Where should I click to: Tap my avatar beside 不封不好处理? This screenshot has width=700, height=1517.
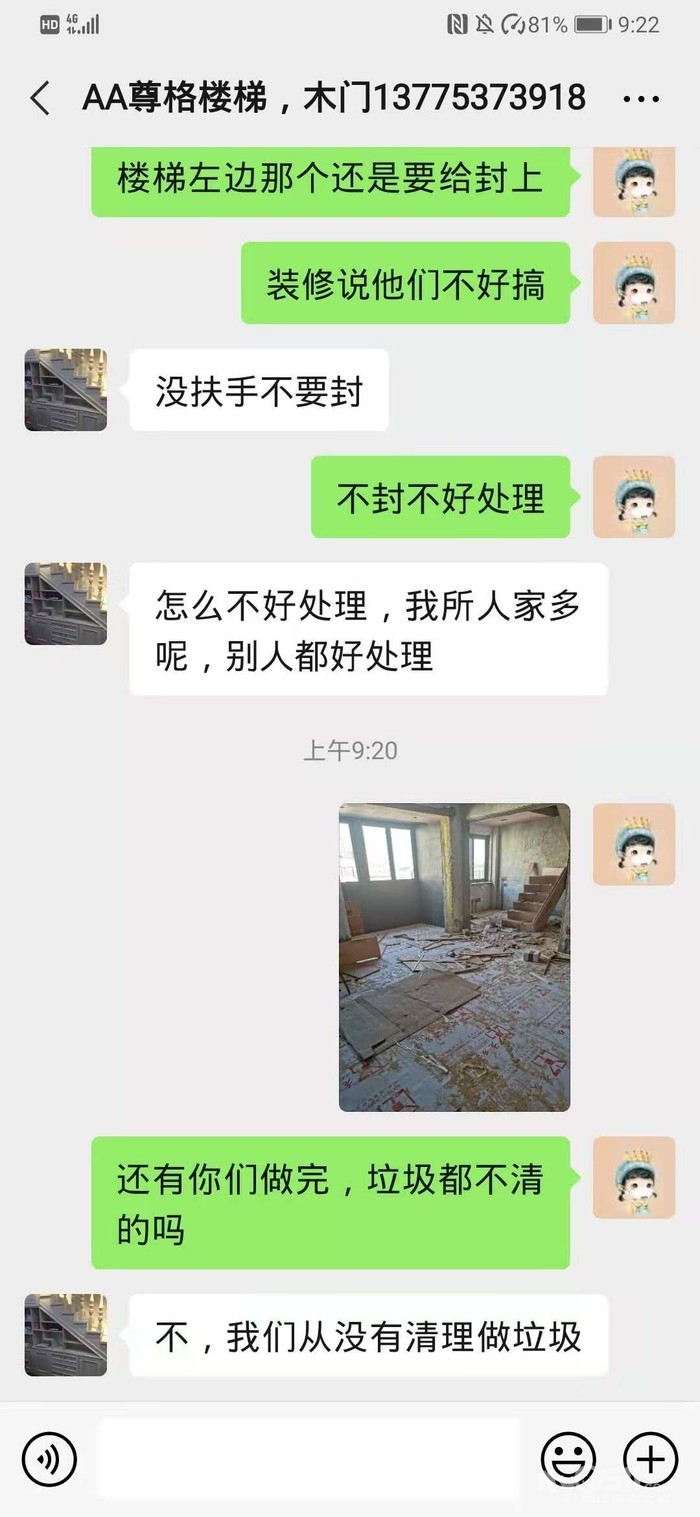point(634,497)
